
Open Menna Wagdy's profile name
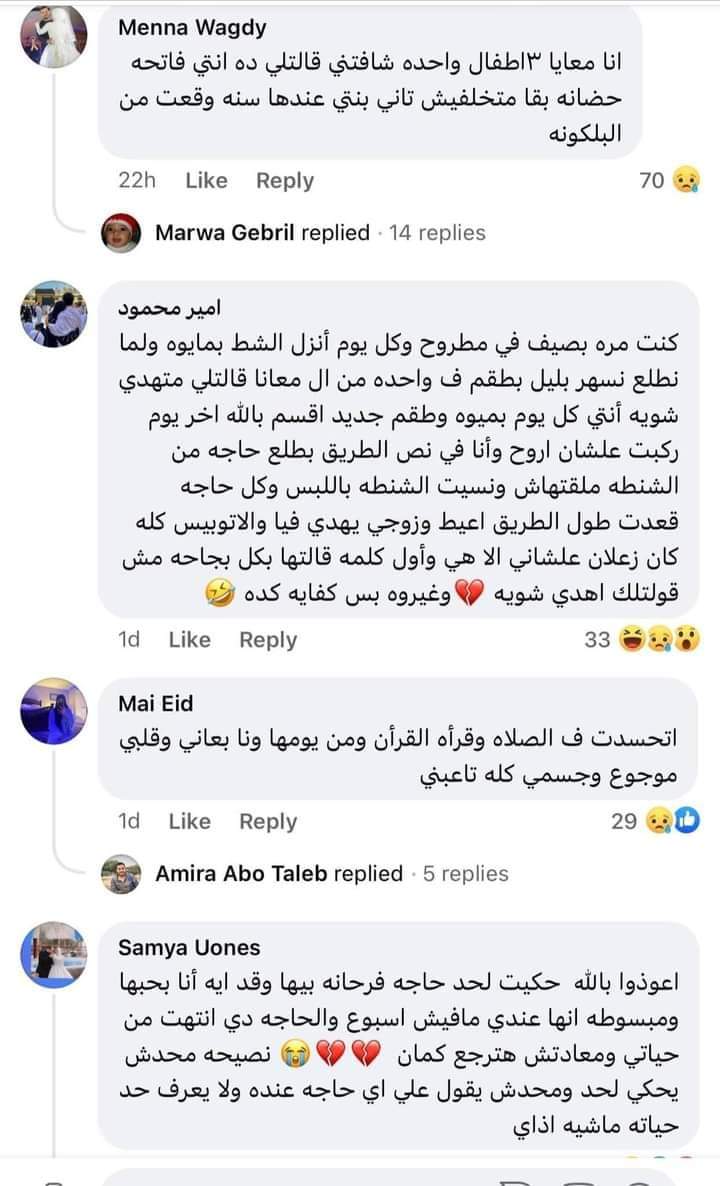192,28
